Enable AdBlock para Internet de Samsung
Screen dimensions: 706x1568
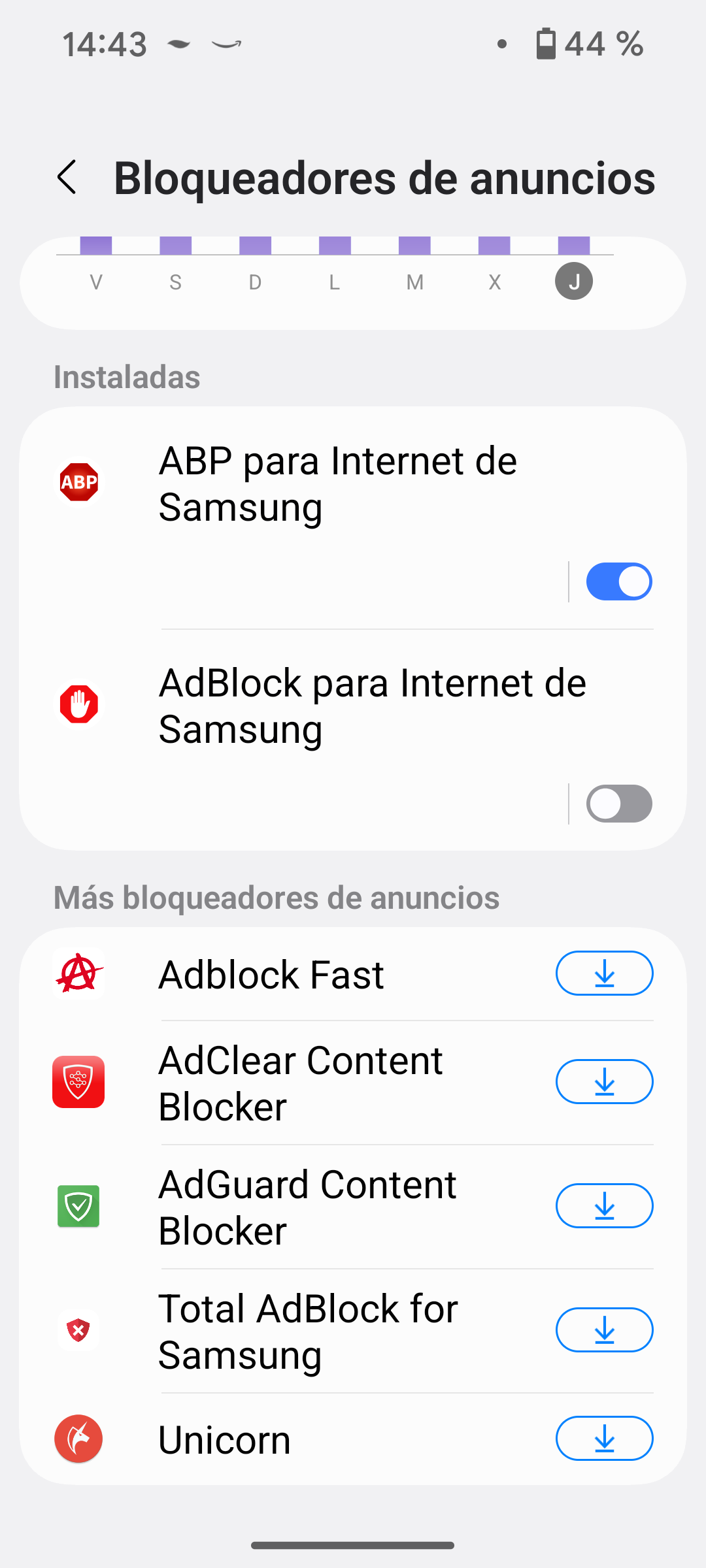click(618, 804)
